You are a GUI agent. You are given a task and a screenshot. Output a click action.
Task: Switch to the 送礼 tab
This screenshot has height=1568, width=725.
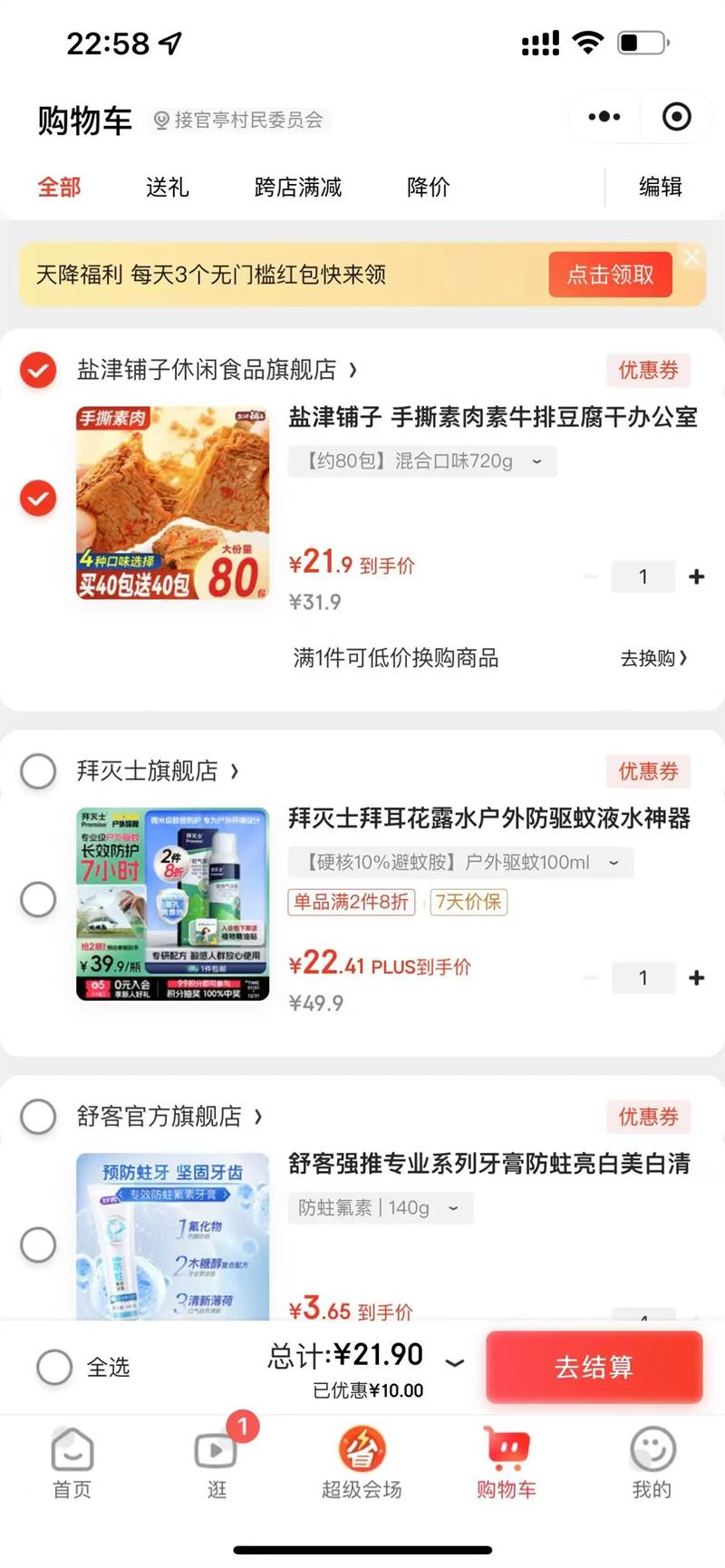click(x=167, y=187)
